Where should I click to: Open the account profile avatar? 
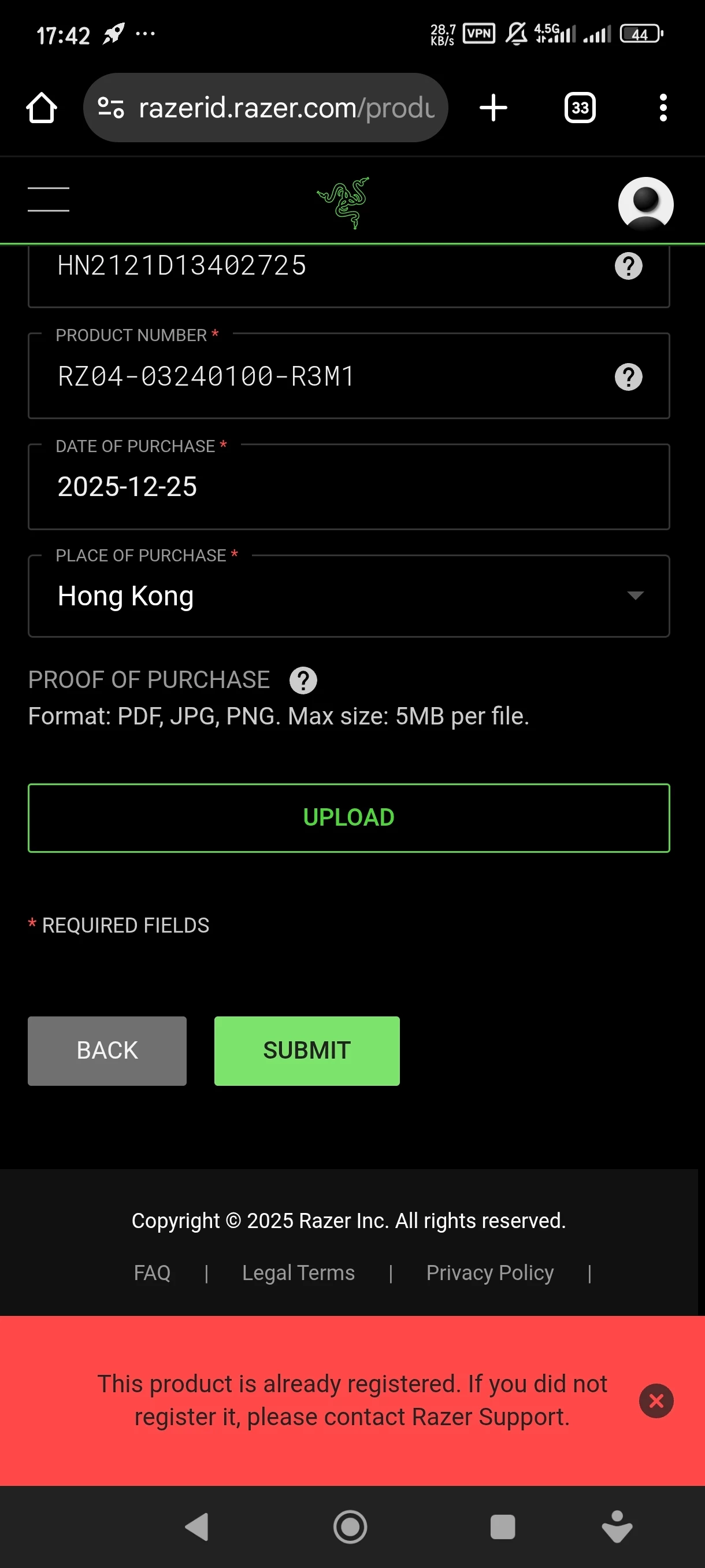(645, 204)
